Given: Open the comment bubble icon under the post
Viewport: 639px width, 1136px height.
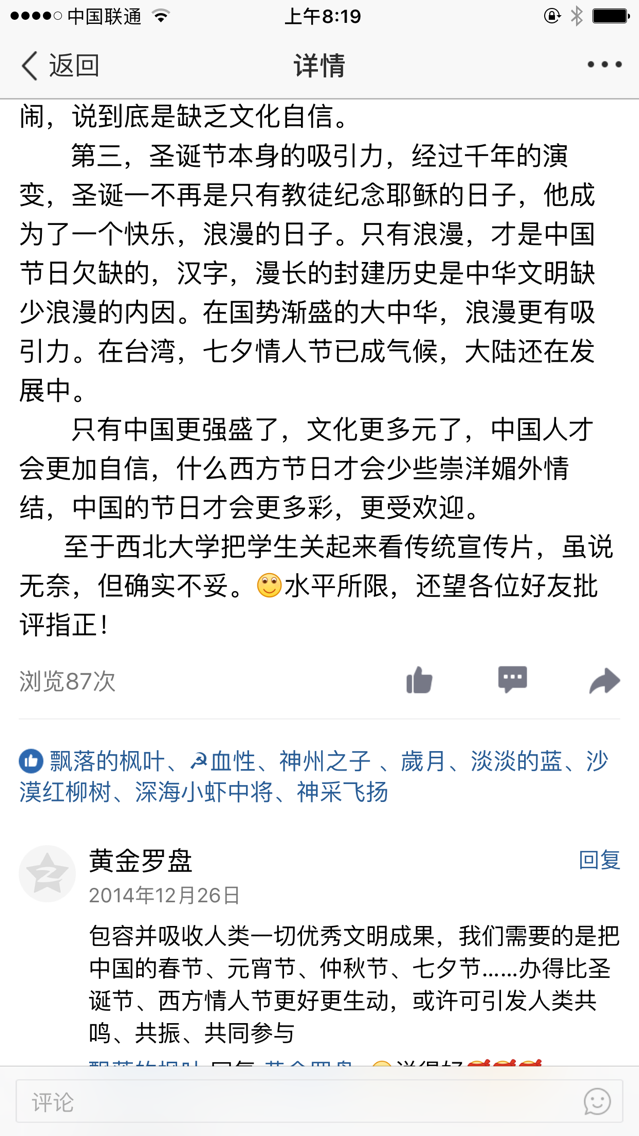Looking at the screenshot, I should pyautogui.click(x=512, y=681).
